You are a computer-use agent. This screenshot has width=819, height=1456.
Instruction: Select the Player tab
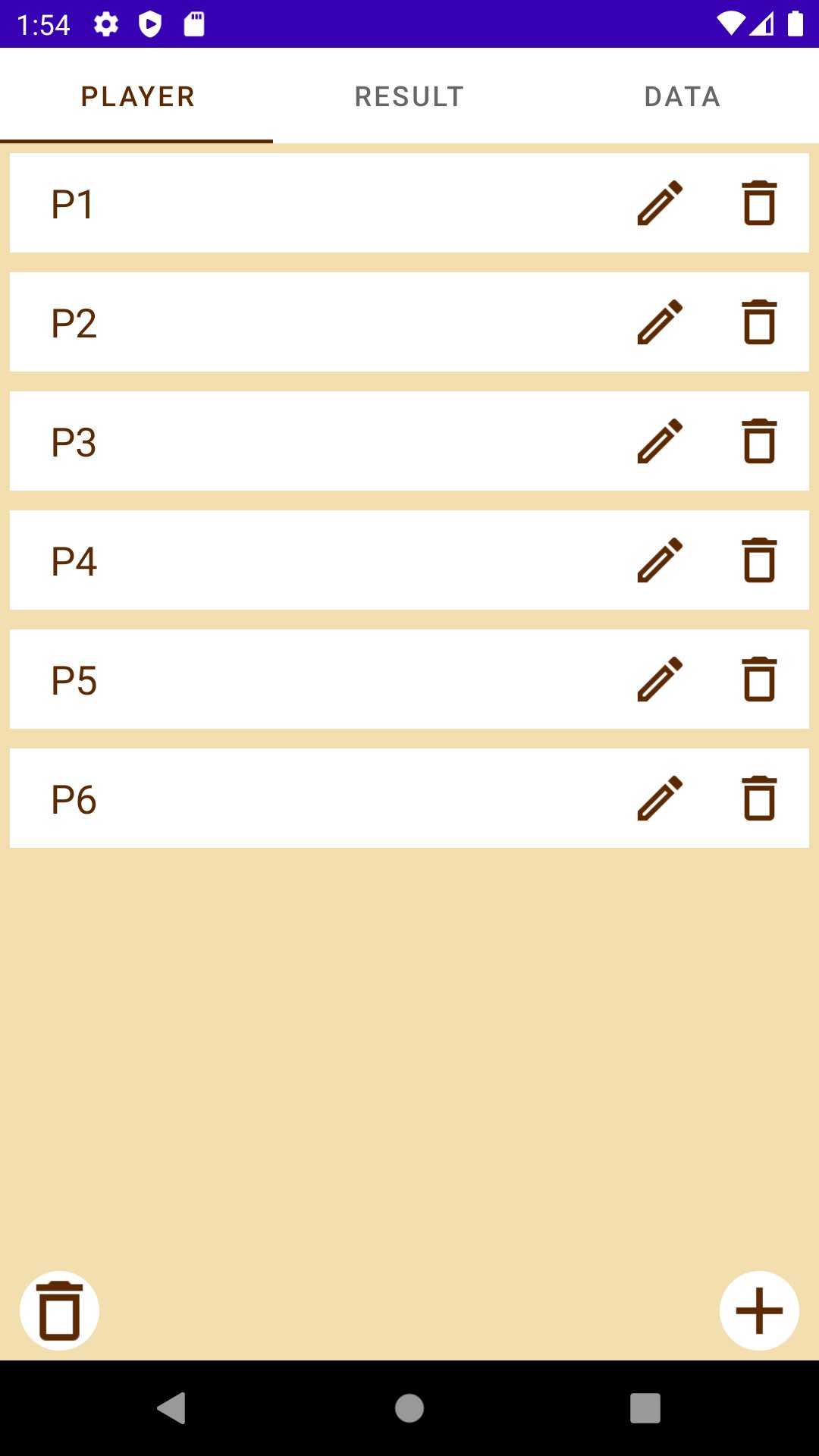click(137, 96)
